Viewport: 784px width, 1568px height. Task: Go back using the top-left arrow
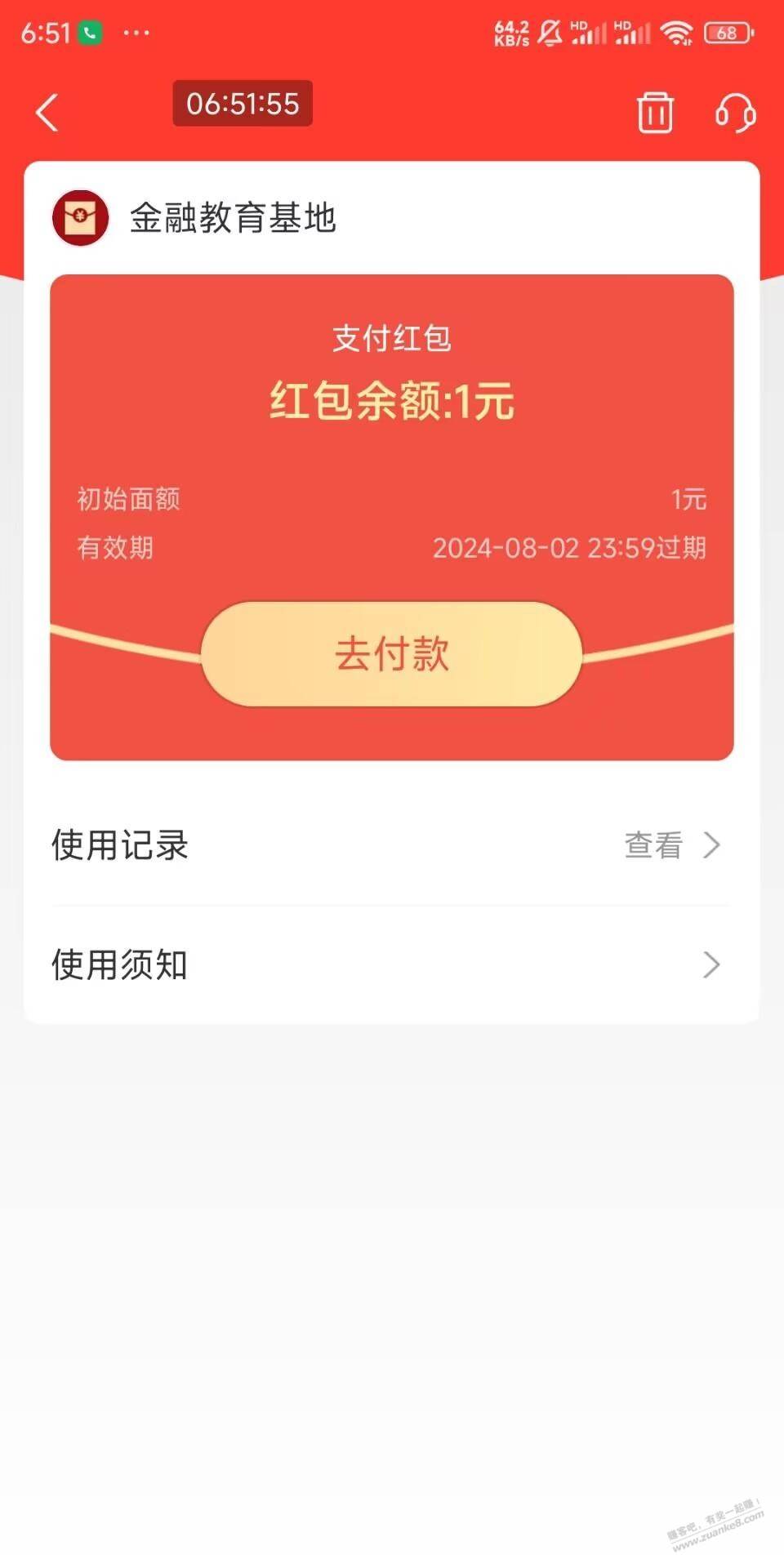pos(47,112)
